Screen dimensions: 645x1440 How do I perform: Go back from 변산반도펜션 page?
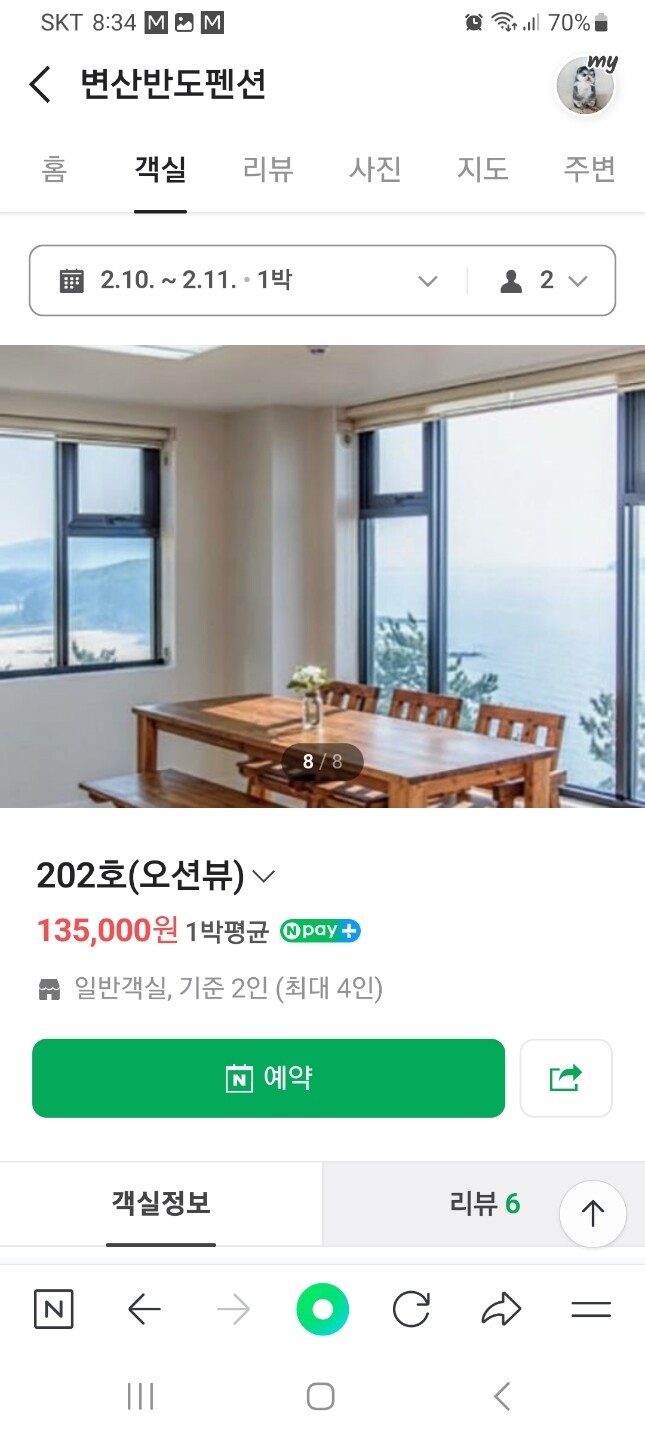[x=40, y=85]
